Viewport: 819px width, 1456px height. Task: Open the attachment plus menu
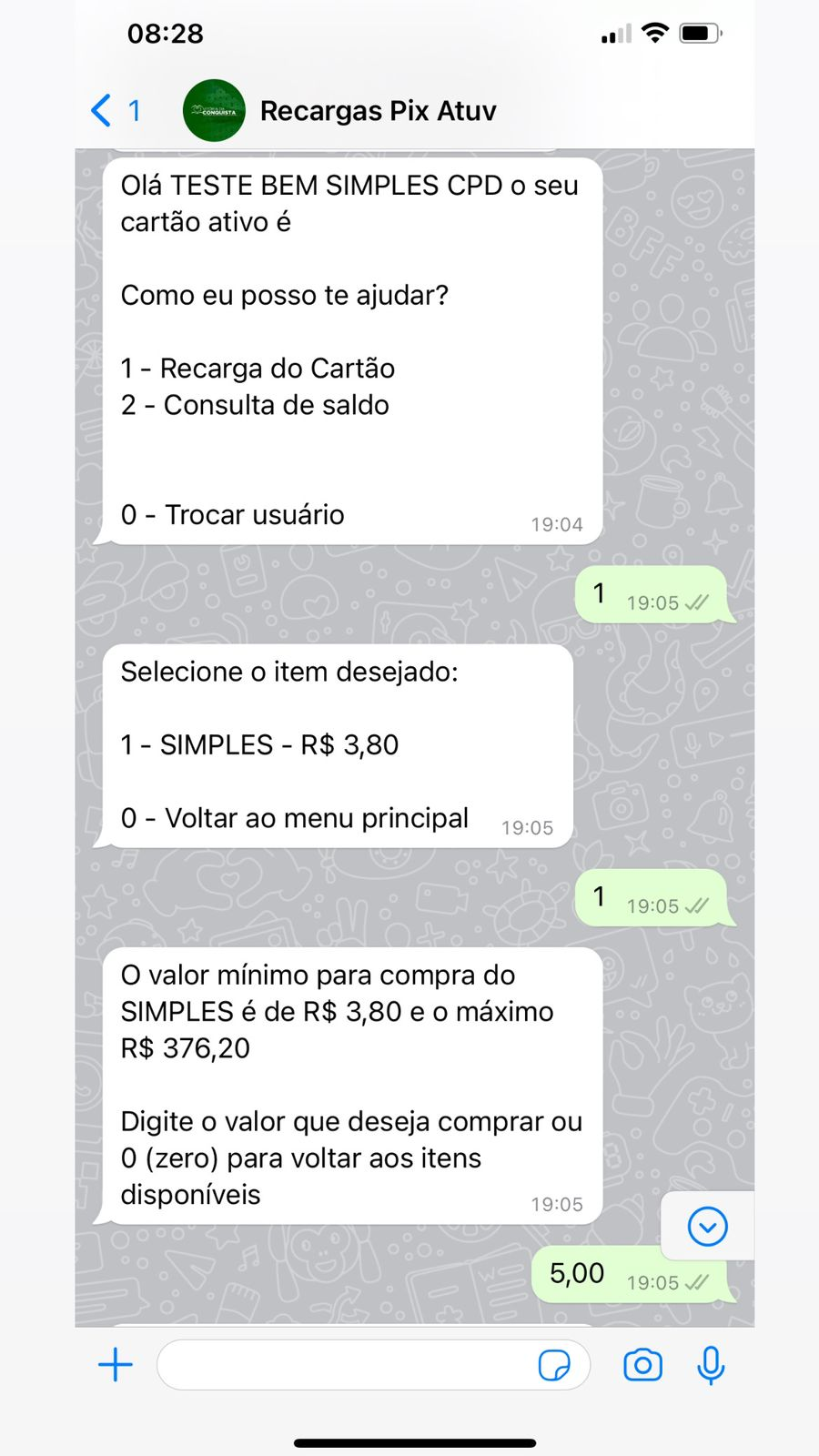[x=116, y=1365]
